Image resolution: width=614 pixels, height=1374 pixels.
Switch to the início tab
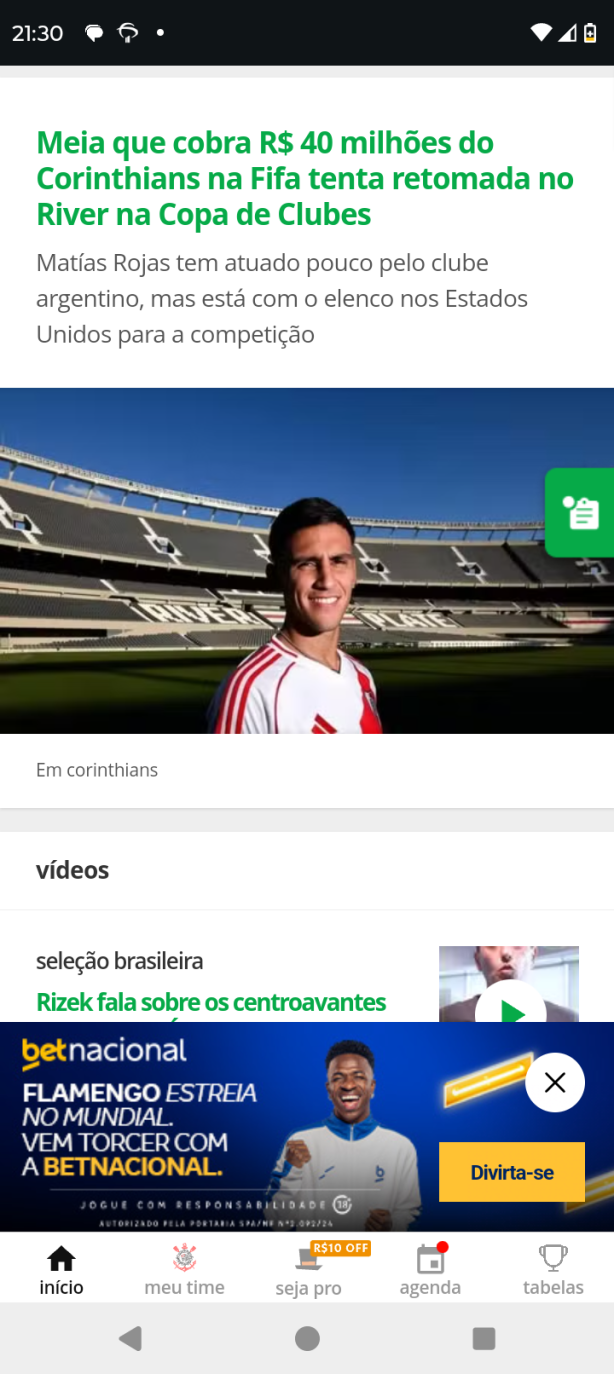tap(62, 1269)
